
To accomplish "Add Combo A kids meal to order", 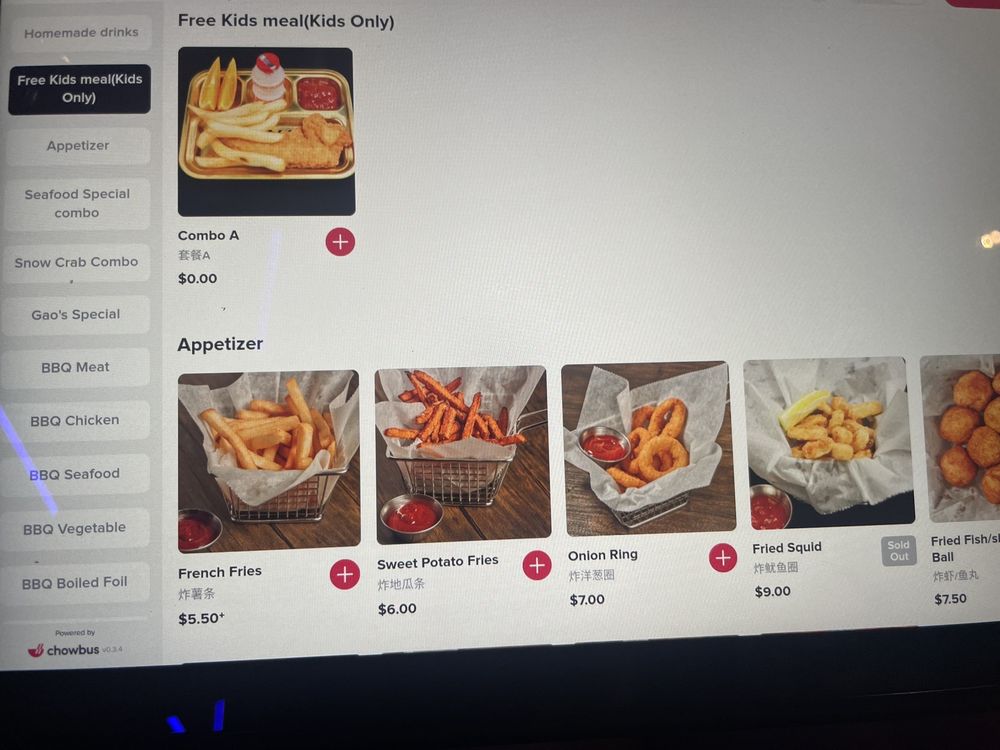I will pos(340,242).
